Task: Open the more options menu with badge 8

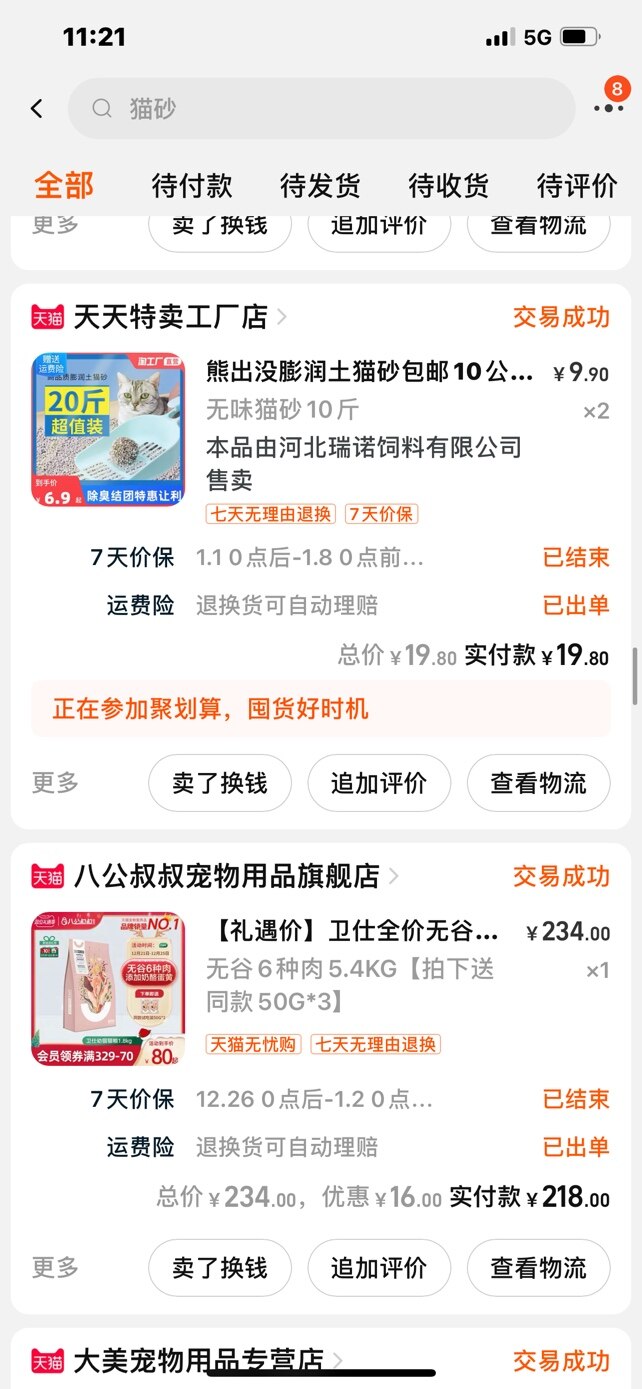Action: (608, 106)
